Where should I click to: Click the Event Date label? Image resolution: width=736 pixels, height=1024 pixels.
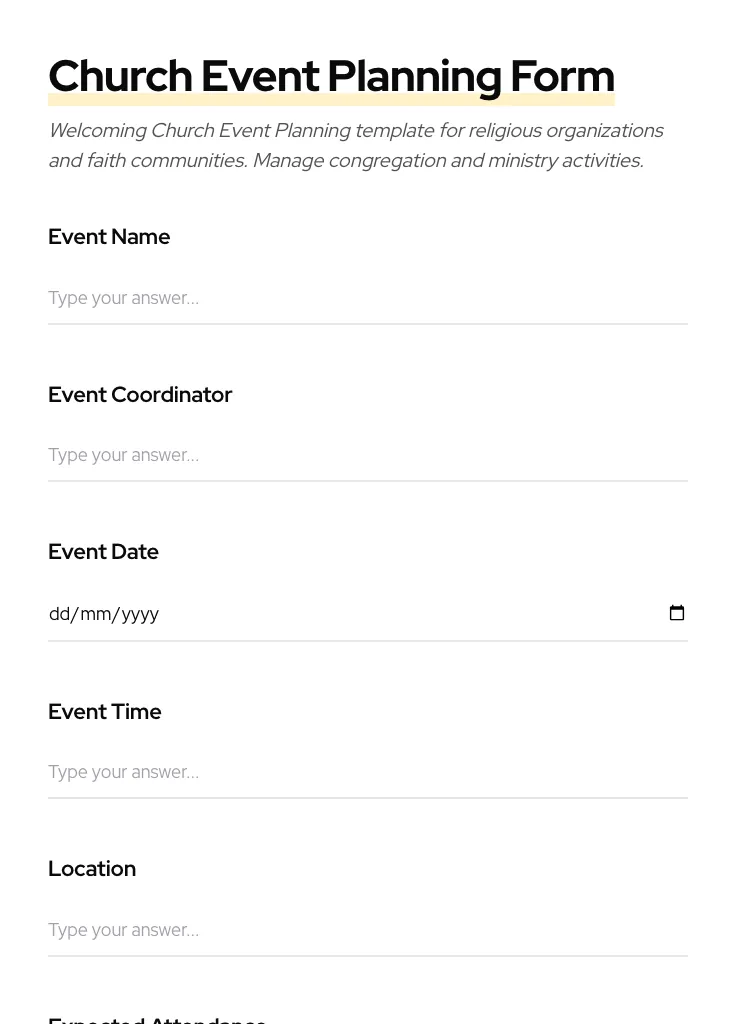[103, 552]
